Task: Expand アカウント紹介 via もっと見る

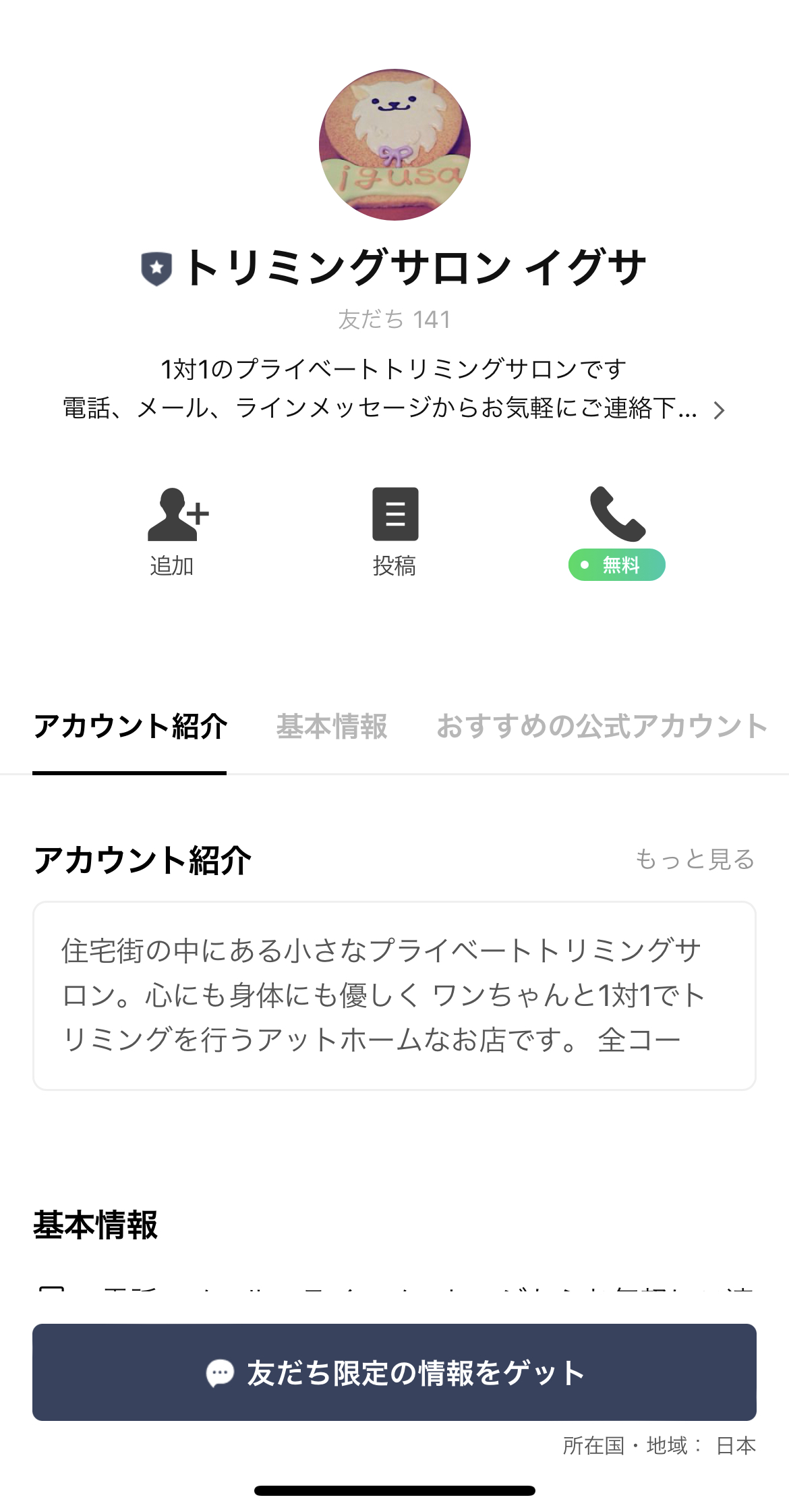Action: click(696, 860)
